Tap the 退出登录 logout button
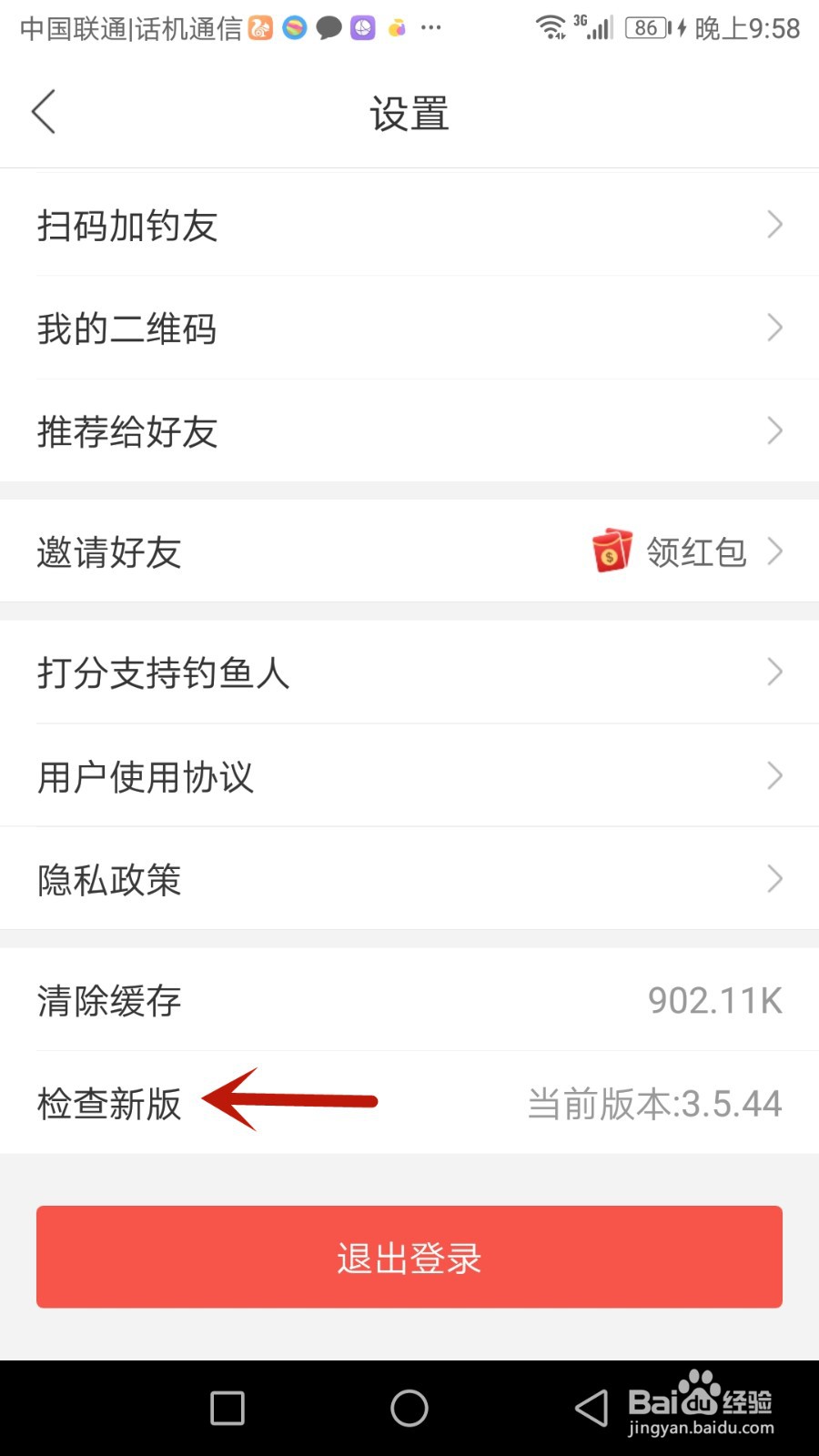 (x=409, y=1258)
